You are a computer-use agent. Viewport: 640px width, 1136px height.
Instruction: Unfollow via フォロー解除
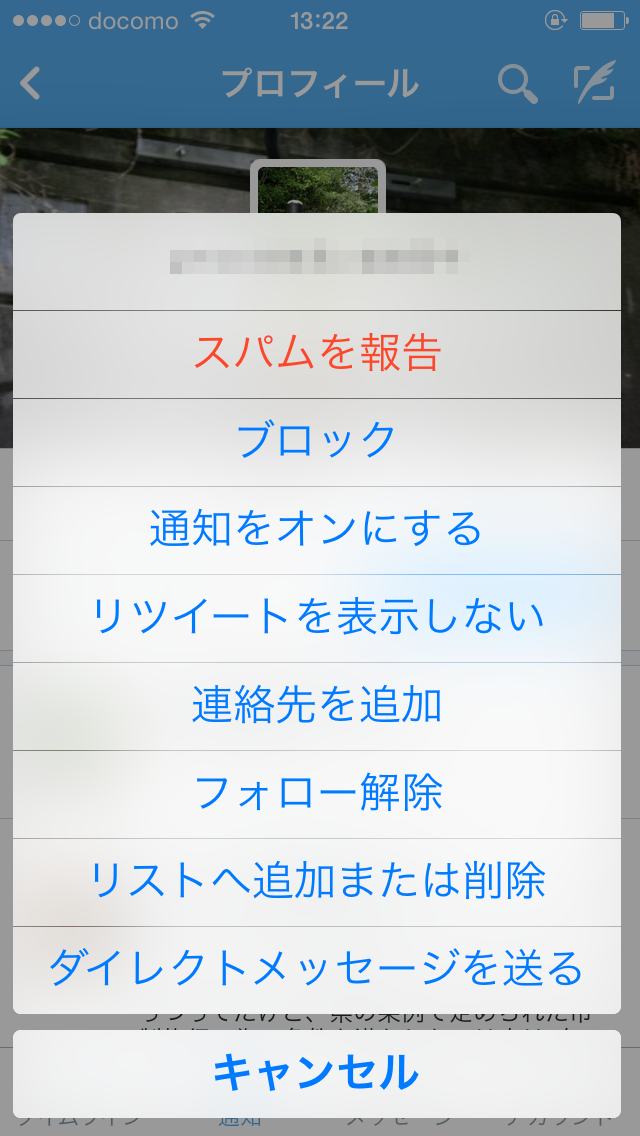coord(317,794)
